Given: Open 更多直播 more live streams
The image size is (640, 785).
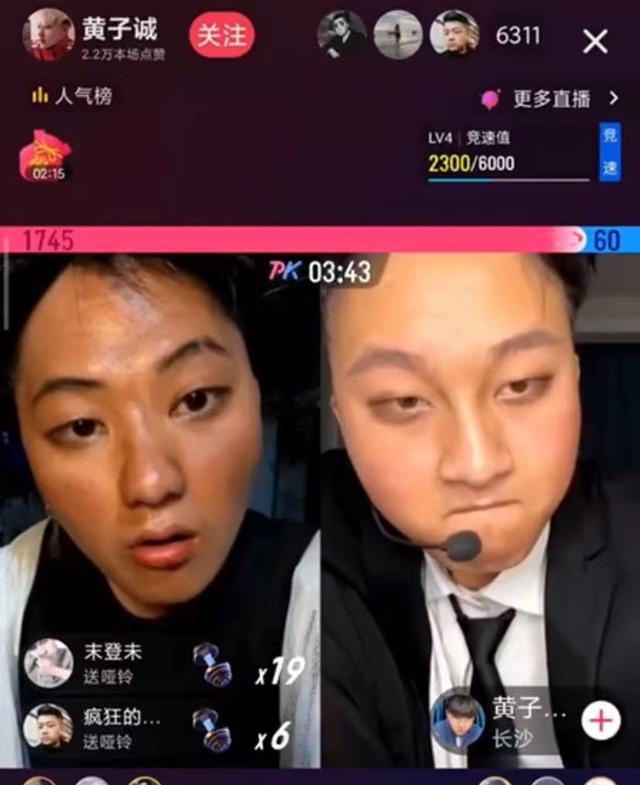Looking at the screenshot, I should [552, 99].
